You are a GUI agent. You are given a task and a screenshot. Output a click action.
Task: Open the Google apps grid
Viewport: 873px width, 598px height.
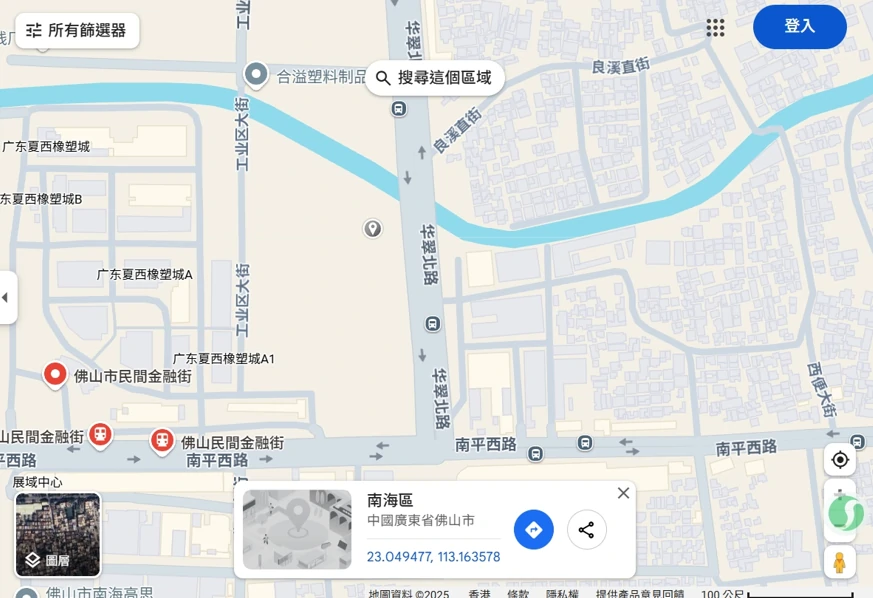coord(715,28)
